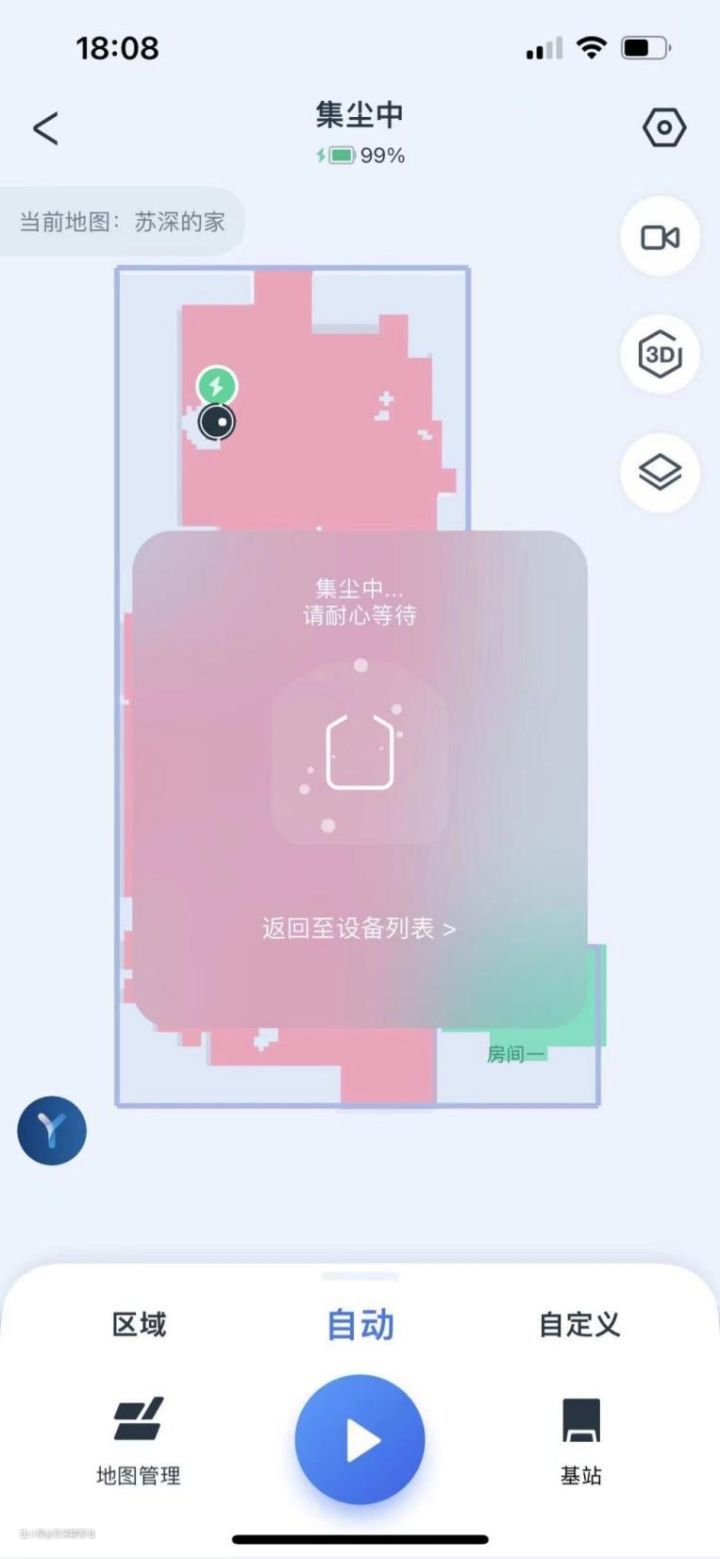Image resolution: width=720 pixels, height=1559 pixels.
Task: Switch to the 区域 cleaning mode
Action: 139,1325
